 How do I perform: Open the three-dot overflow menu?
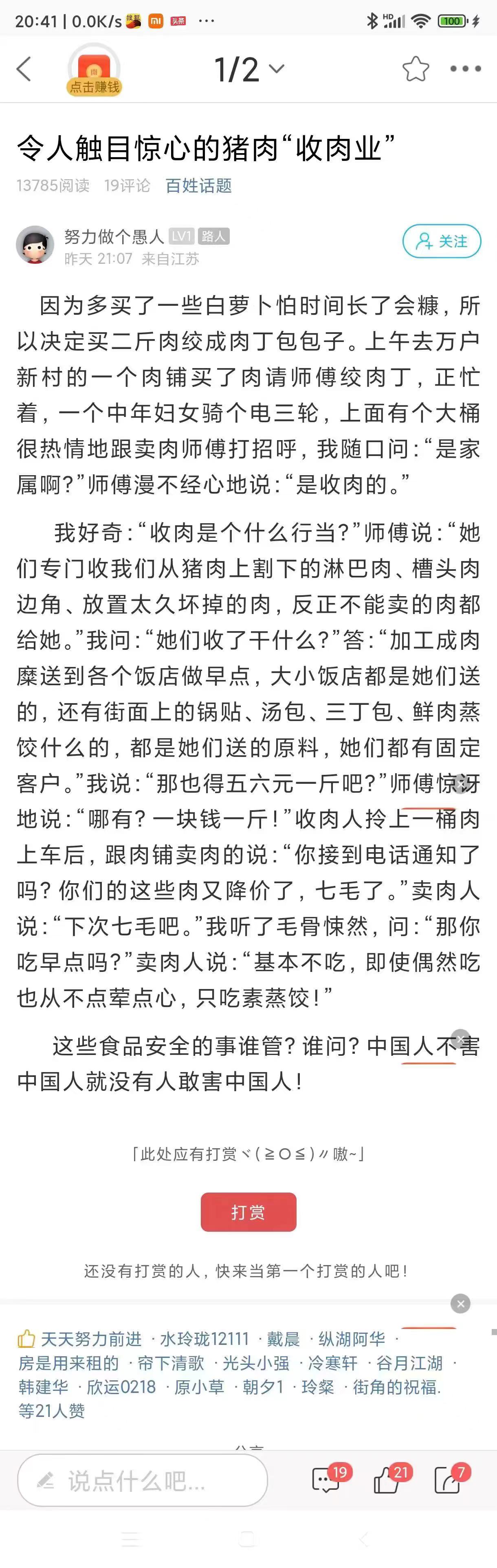pyautogui.click(x=465, y=69)
